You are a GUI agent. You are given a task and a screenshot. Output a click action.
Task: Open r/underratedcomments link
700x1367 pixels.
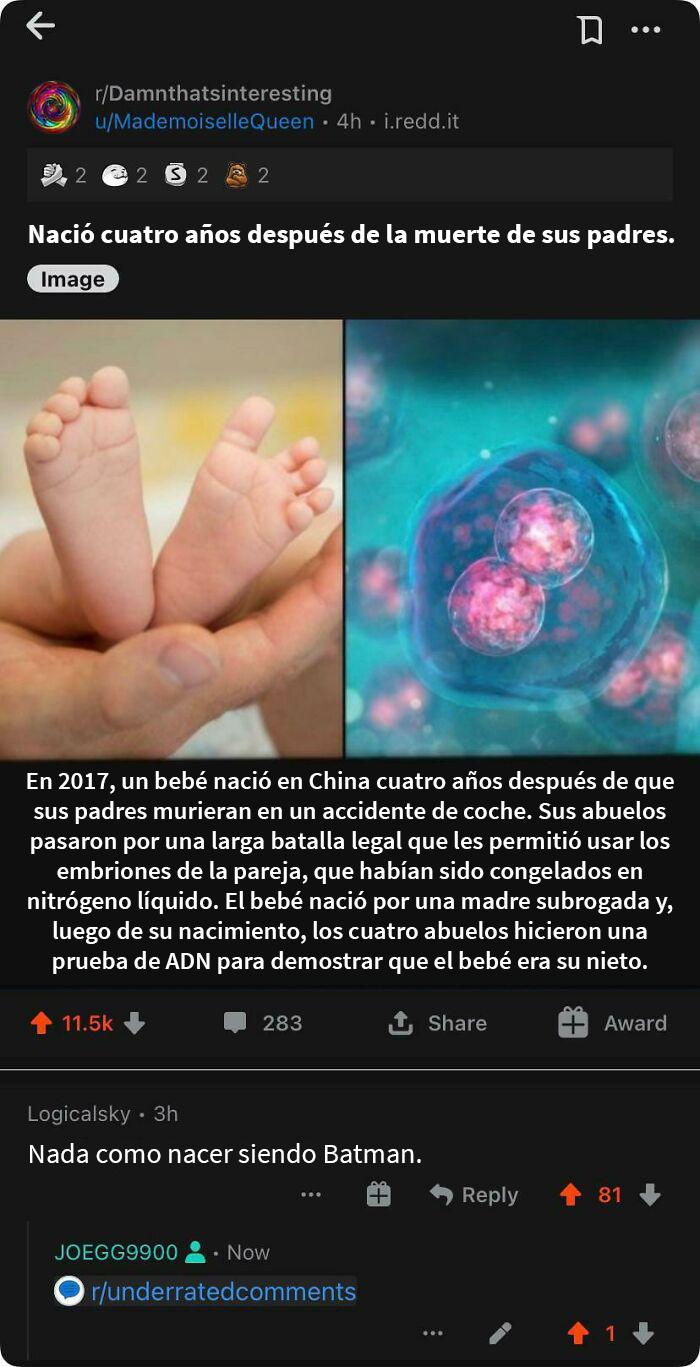tap(222, 1292)
